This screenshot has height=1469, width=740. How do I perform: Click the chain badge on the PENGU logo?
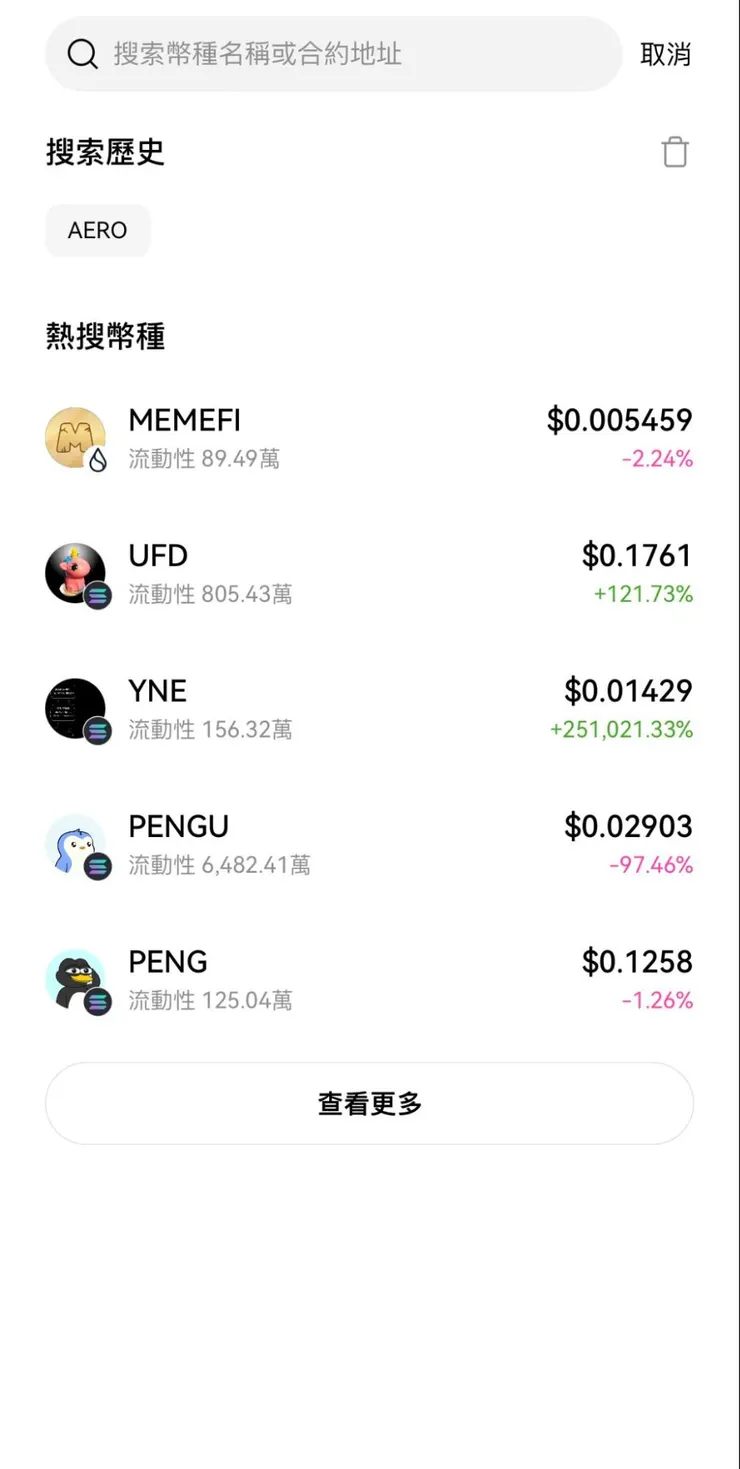98,867
